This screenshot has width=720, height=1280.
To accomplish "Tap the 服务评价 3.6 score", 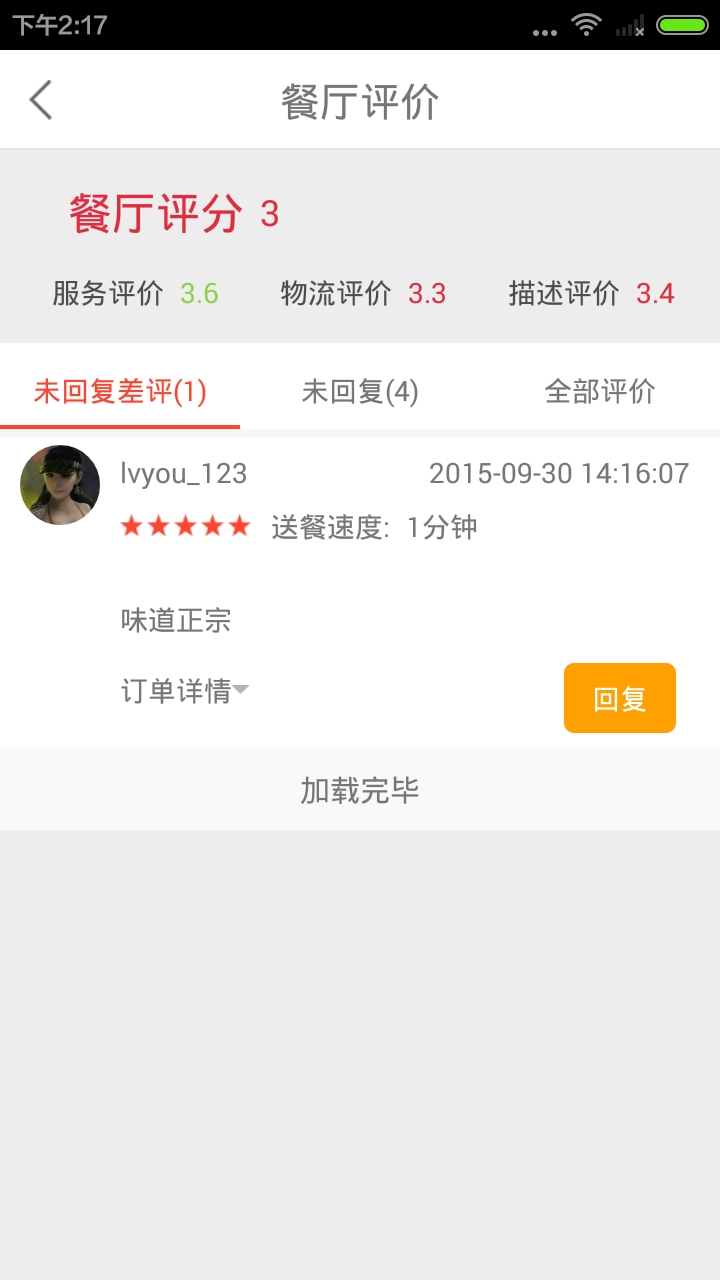I will point(134,294).
